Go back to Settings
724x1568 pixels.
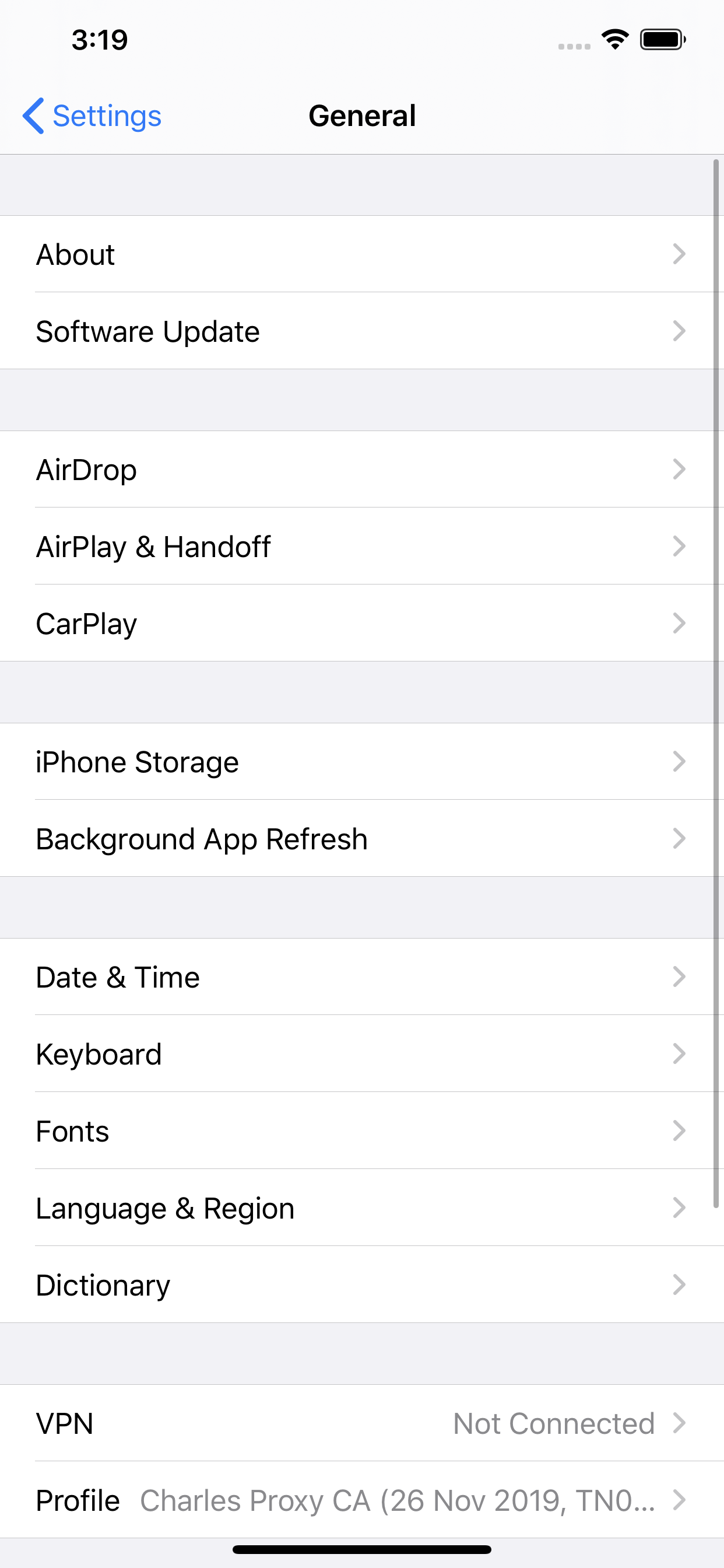pos(93,116)
